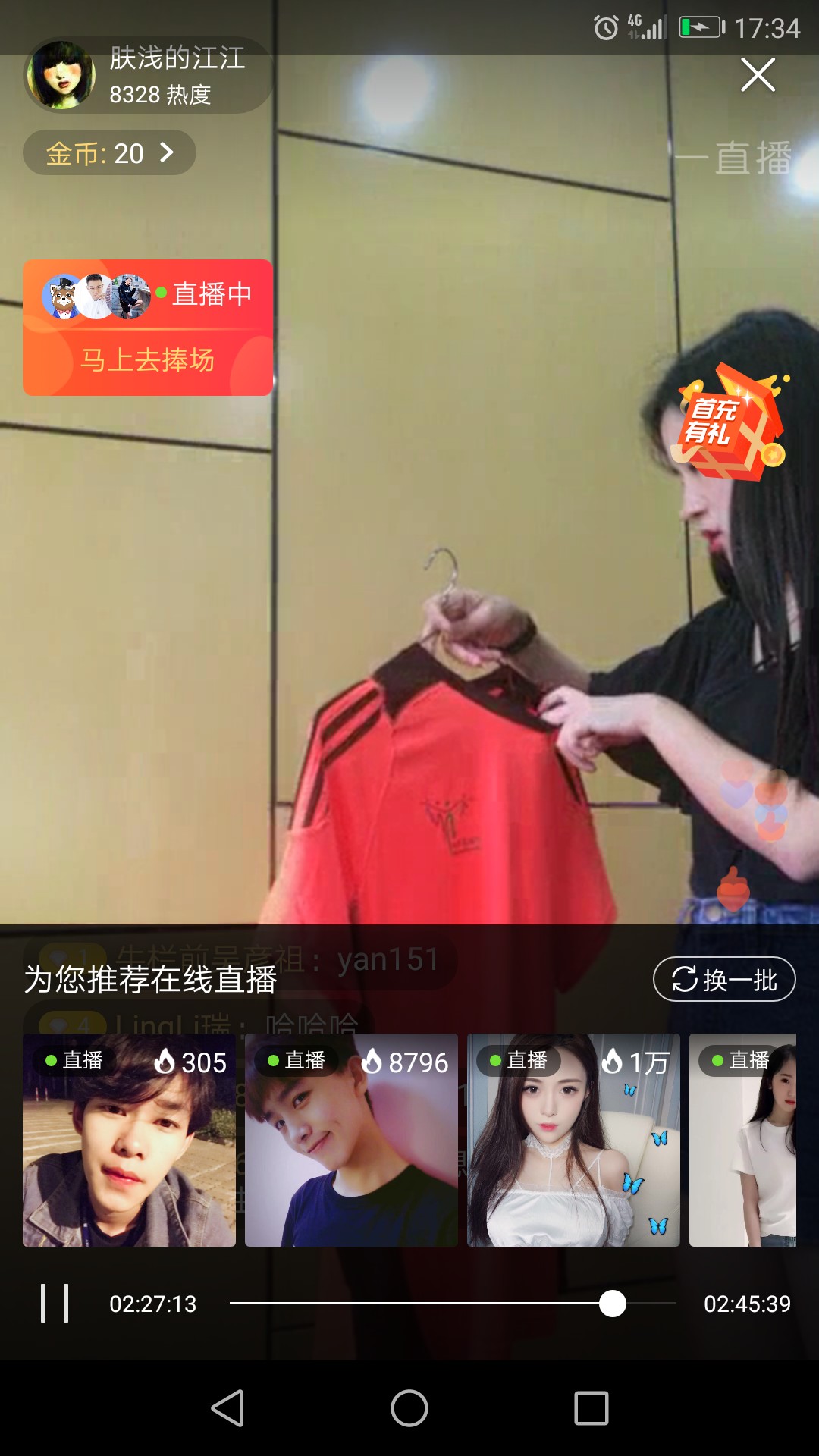Screen dimensions: 819x1456
Task: Open streamer 肤浅的江江 profile
Action: [147, 75]
